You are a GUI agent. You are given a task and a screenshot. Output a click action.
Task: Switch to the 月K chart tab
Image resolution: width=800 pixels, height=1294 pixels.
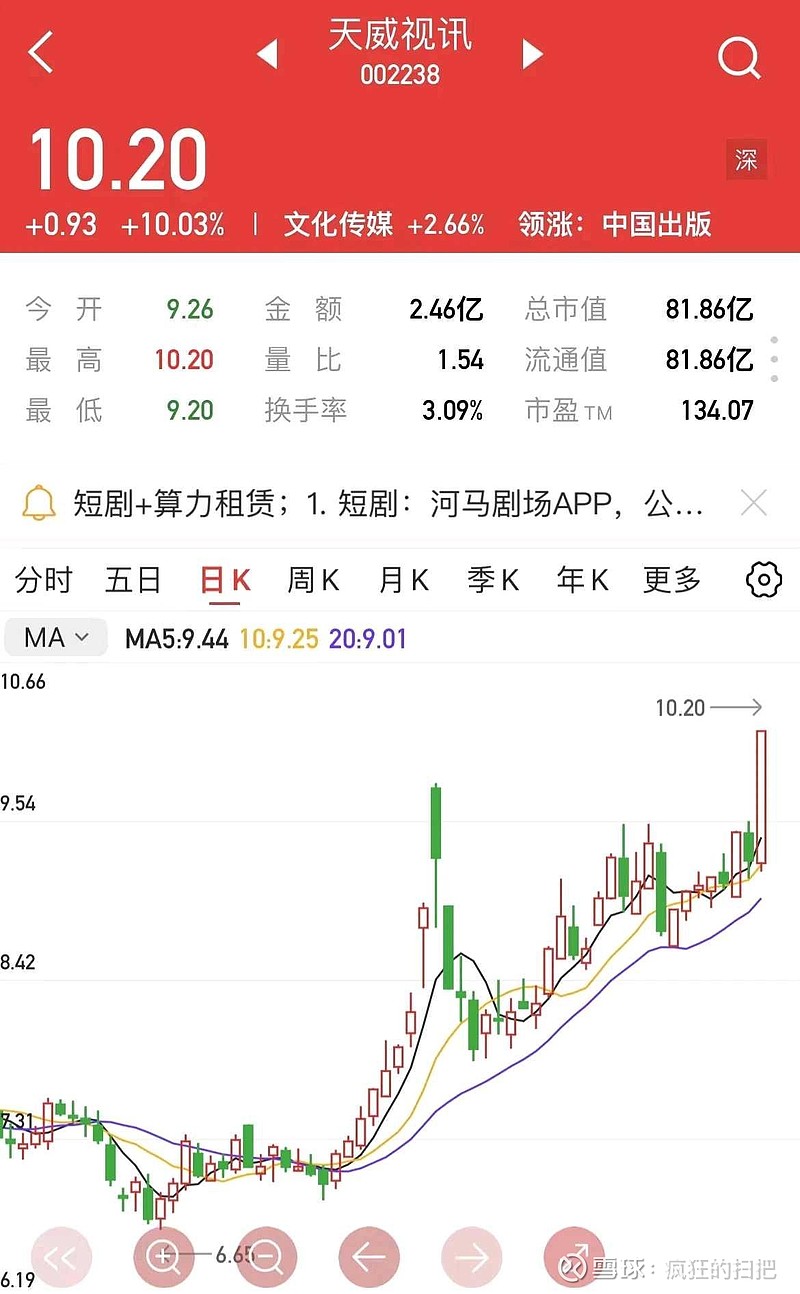[403, 579]
